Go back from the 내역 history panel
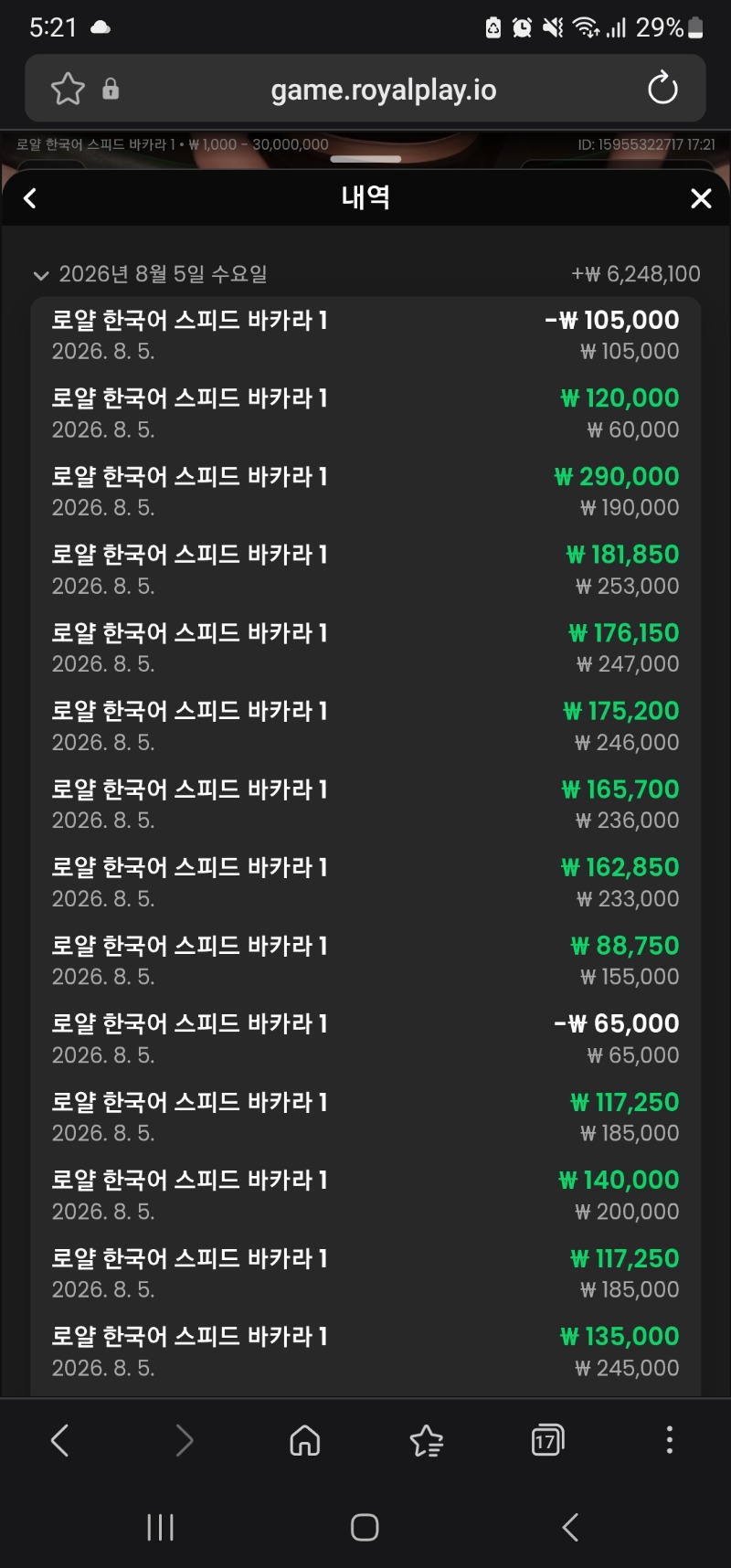This screenshot has height=1568, width=731. click(x=30, y=198)
